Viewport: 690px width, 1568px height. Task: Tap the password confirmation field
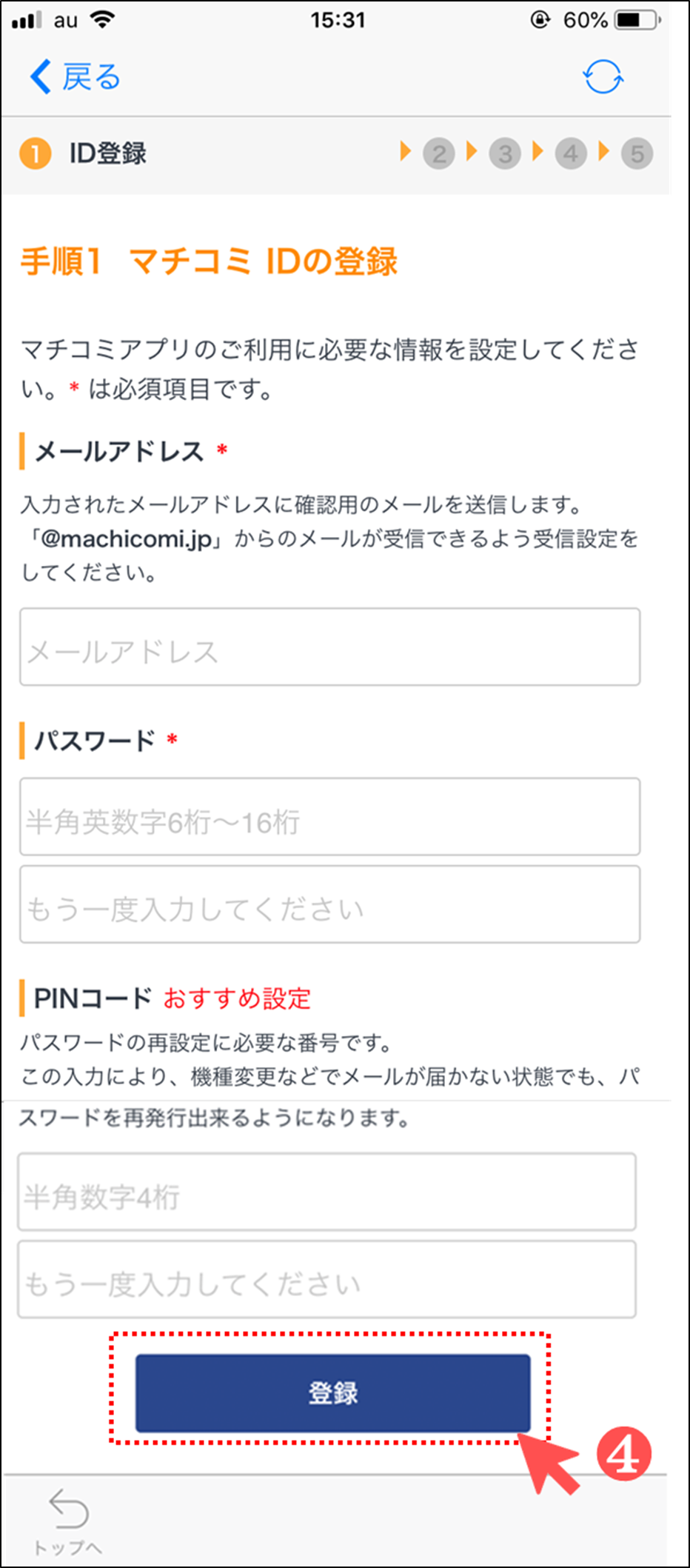pos(330,904)
